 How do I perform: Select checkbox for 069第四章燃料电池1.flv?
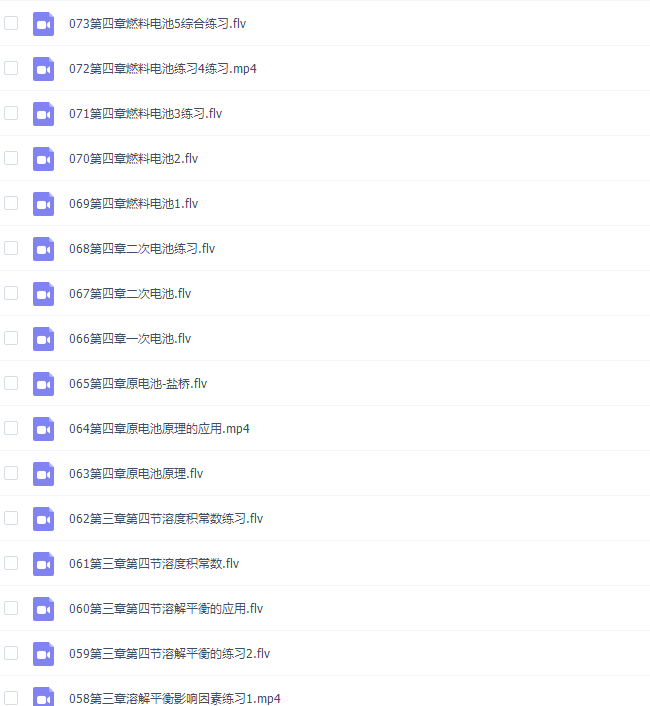11,203
